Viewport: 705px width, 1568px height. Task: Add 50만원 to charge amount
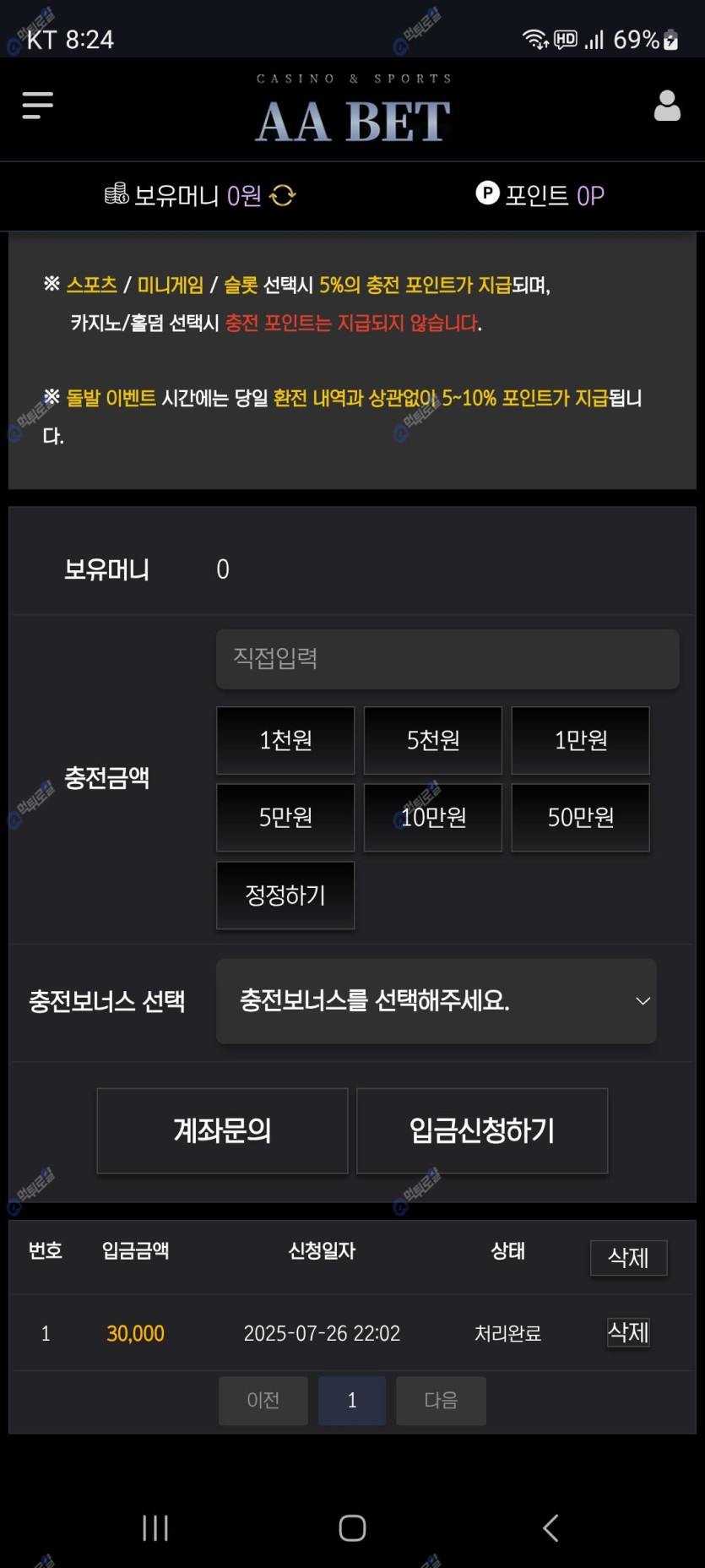point(580,817)
